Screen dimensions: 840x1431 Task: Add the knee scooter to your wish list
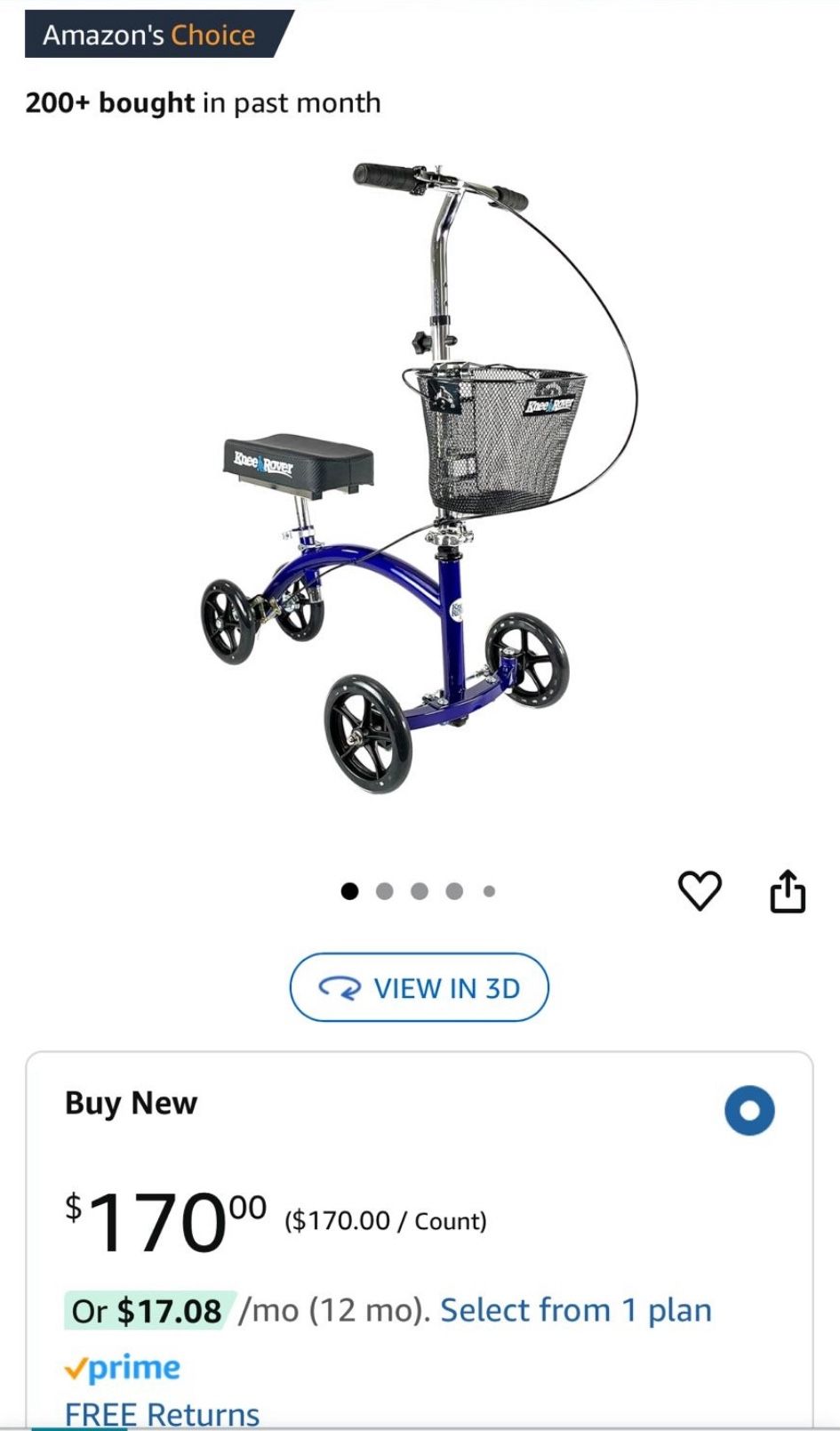pyautogui.click(x=700, y=891)
